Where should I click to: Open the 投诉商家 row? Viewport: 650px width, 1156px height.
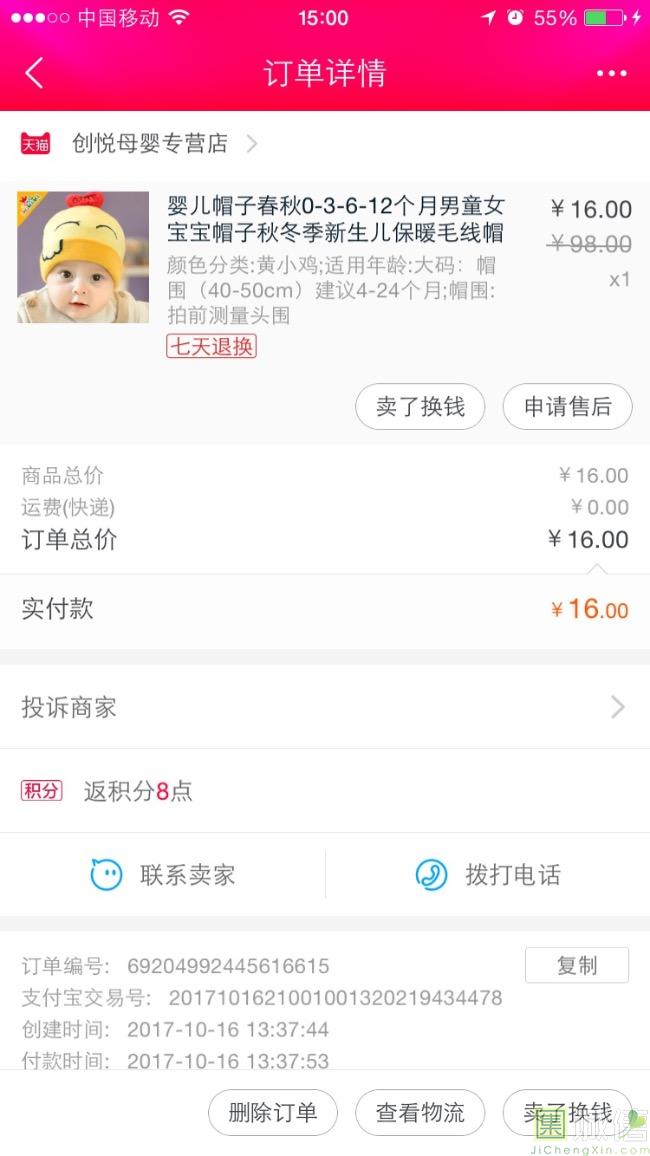pyautogui.click(x=324, y=707)
